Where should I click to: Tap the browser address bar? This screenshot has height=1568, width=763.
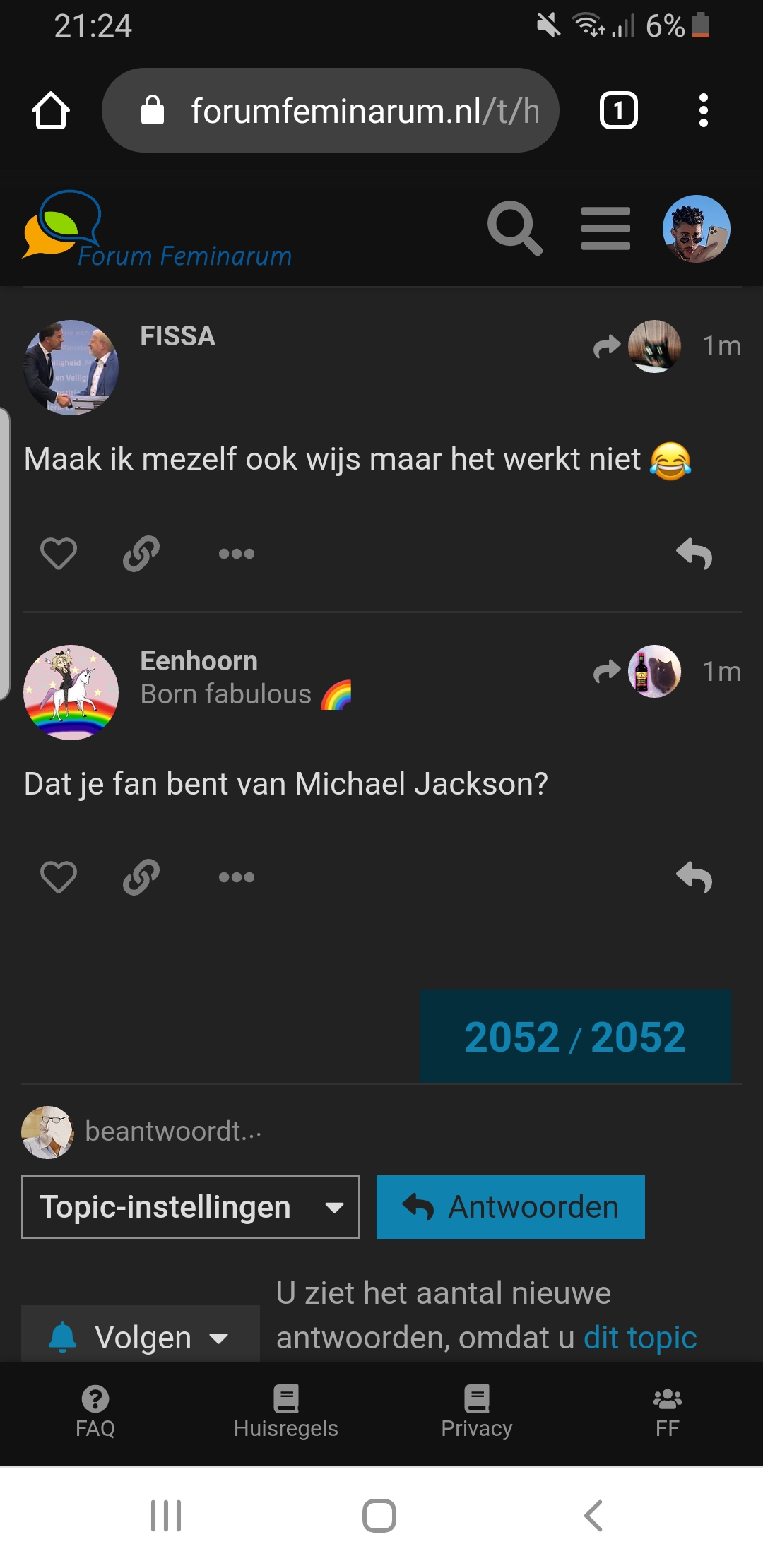[331, 110]
